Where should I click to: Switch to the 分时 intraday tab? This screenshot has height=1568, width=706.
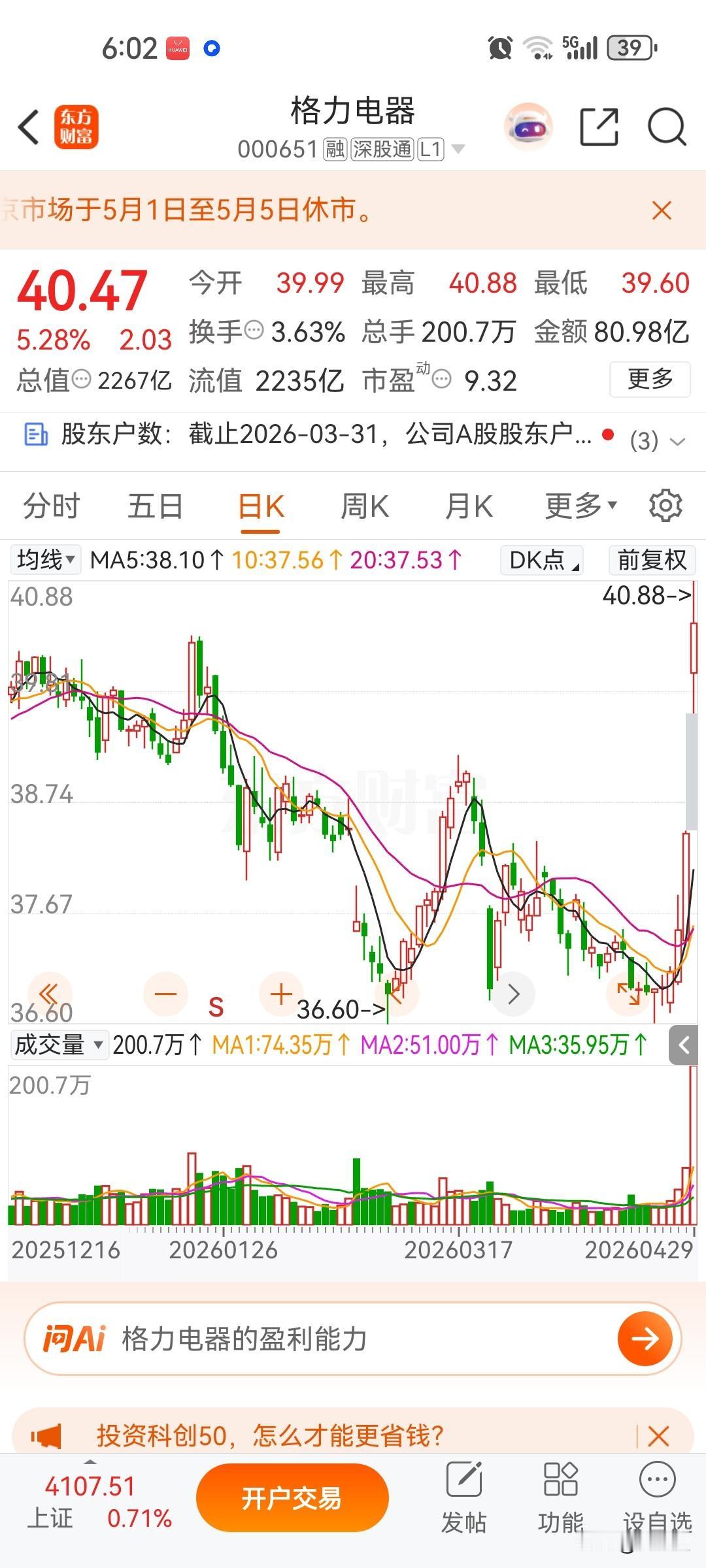click(x=50, y=505)
